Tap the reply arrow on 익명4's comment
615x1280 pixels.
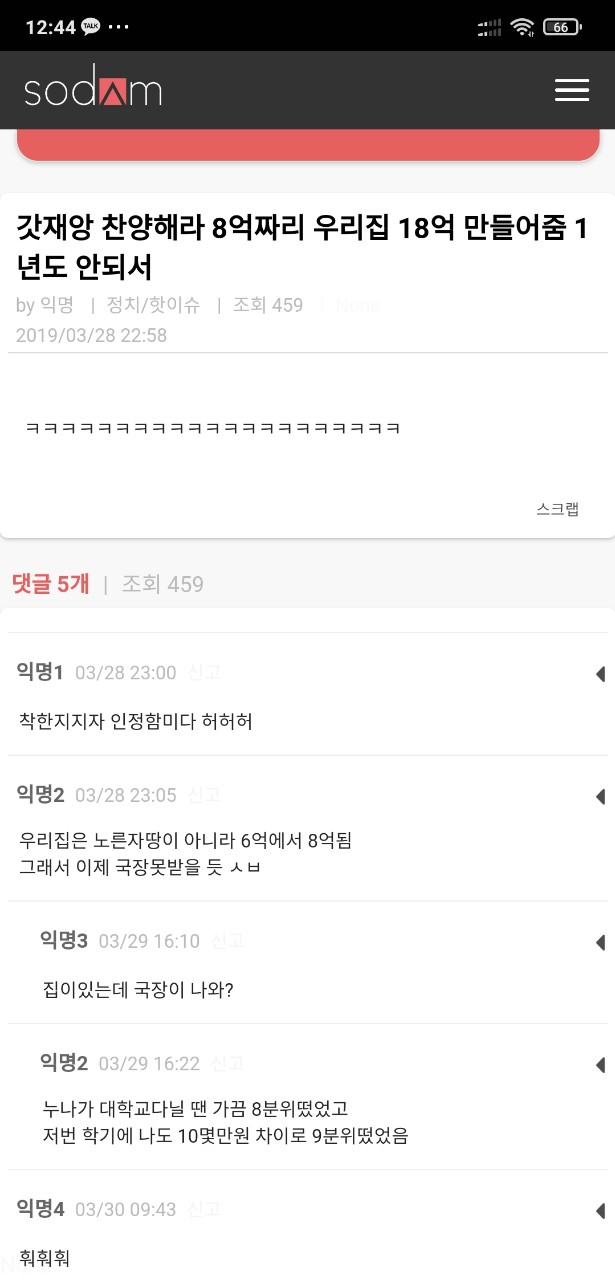(x=600, y=1210)
